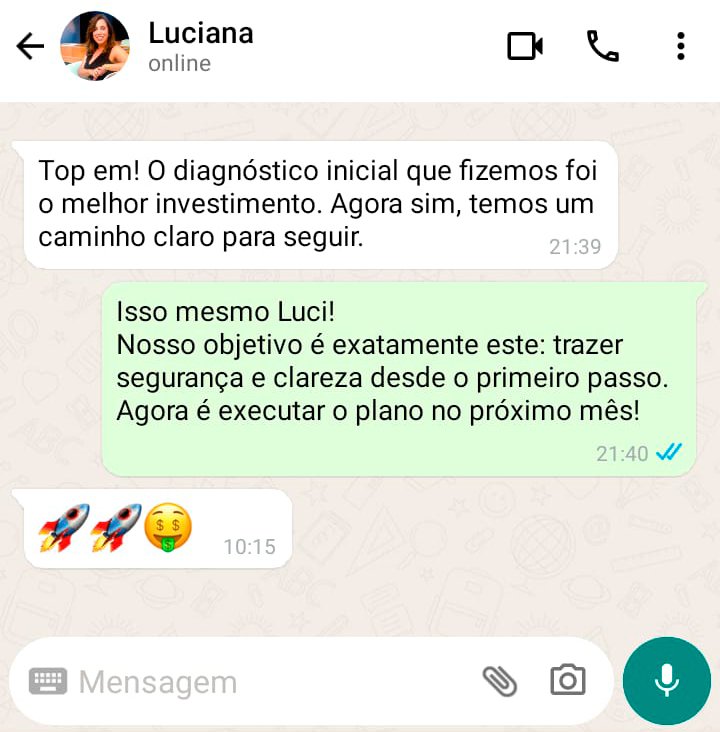Go back to the chat list
The width and height of the screenshot is (720, 732).
(30, 47)
